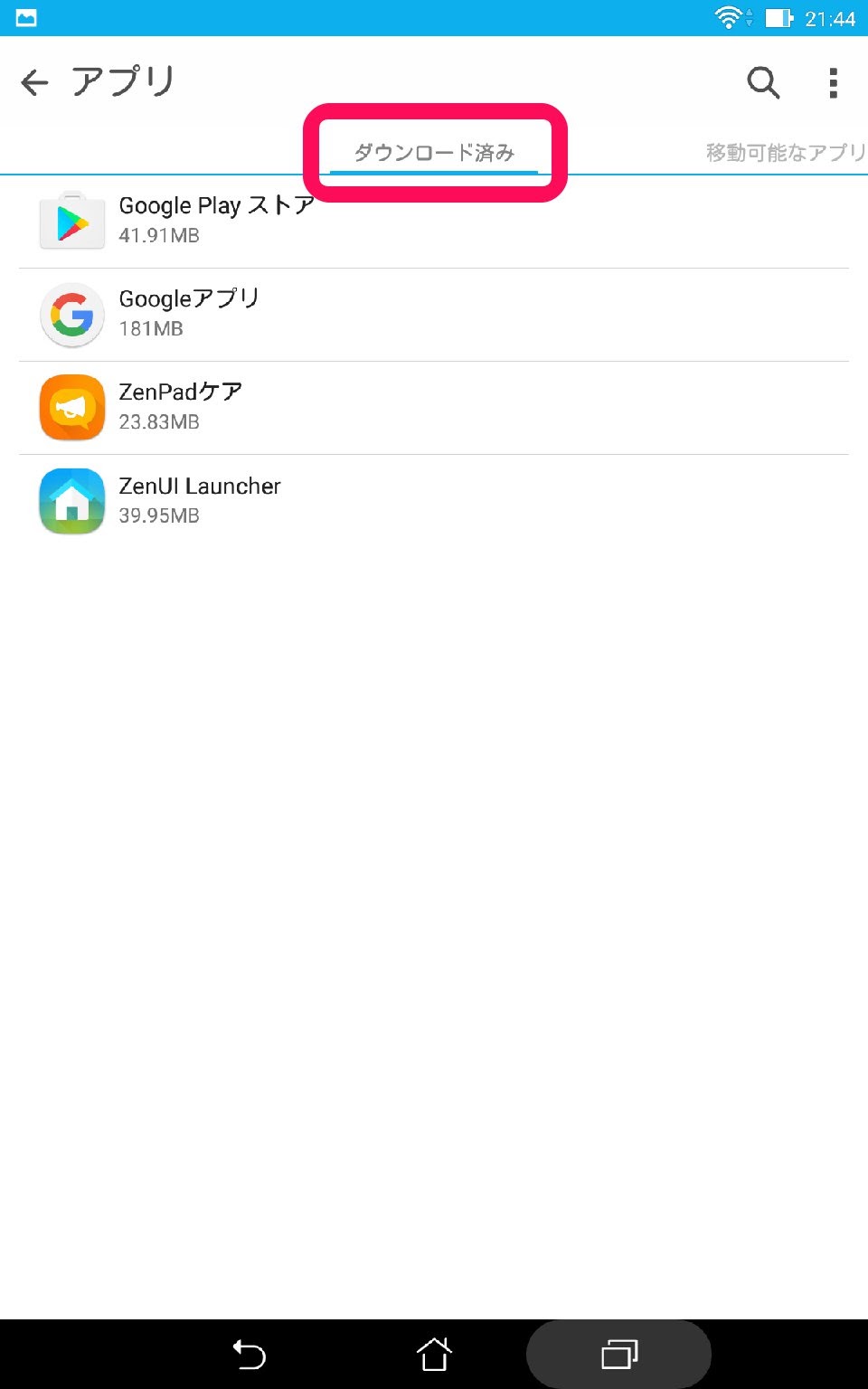Open ZenPadケア app details

[x=434, y=408]
